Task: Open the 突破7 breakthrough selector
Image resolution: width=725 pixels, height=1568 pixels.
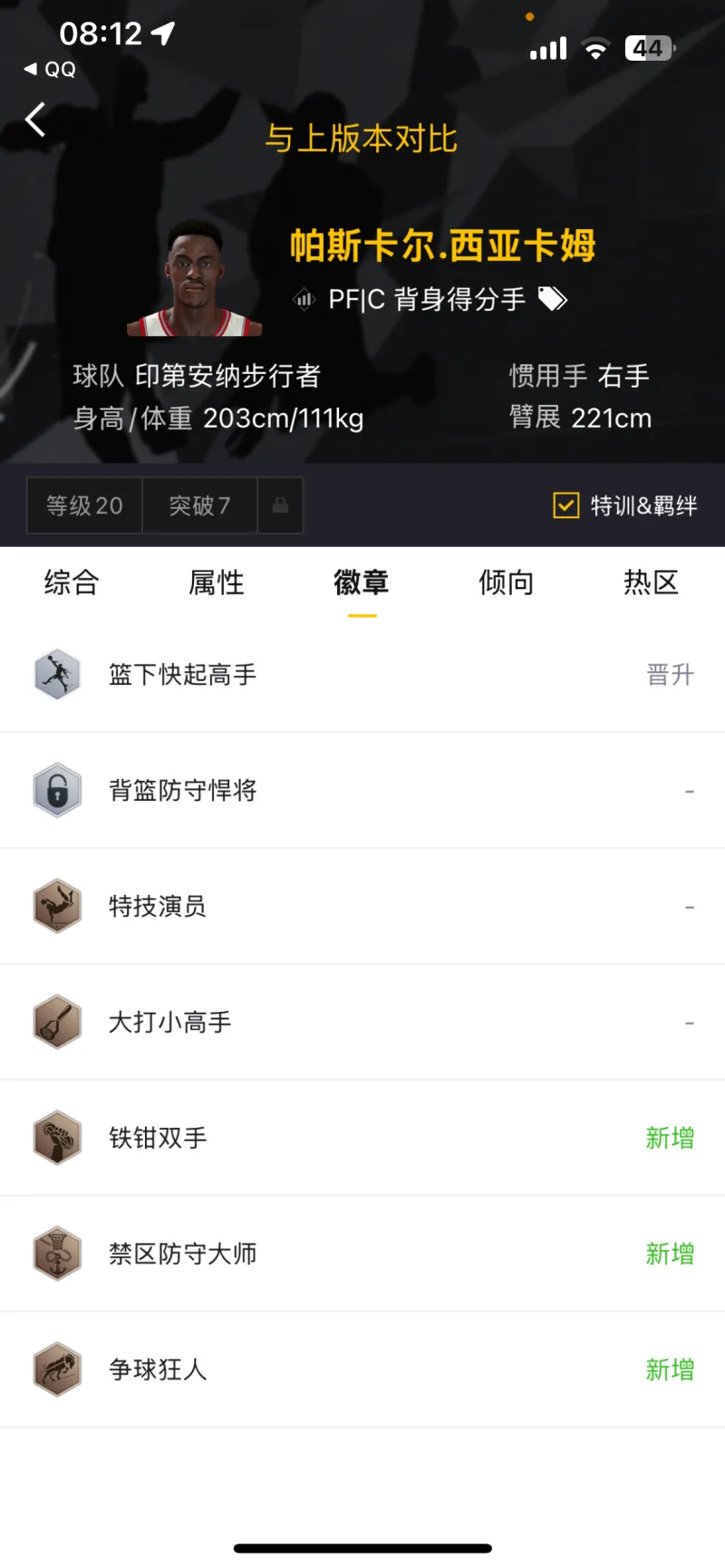Action: coord(199,505)
